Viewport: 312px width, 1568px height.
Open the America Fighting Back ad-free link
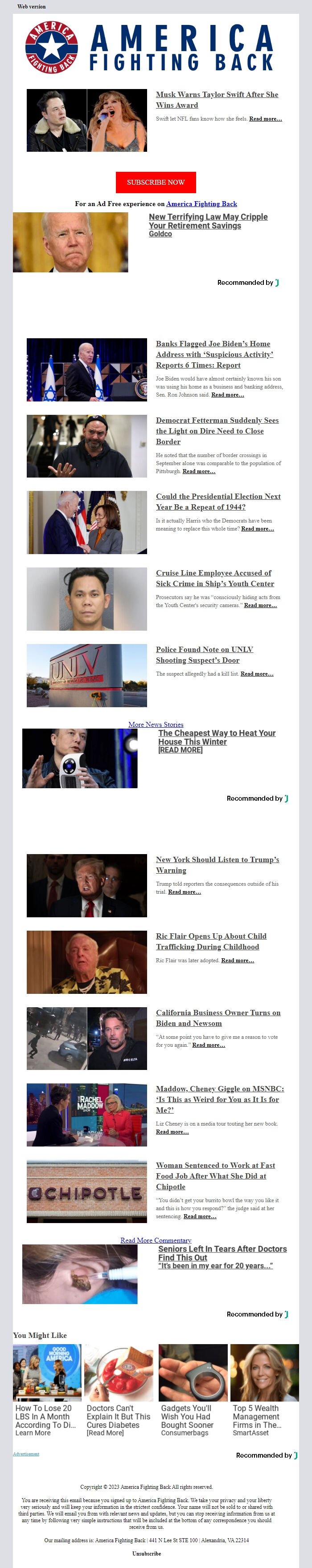tap(201, 204)
